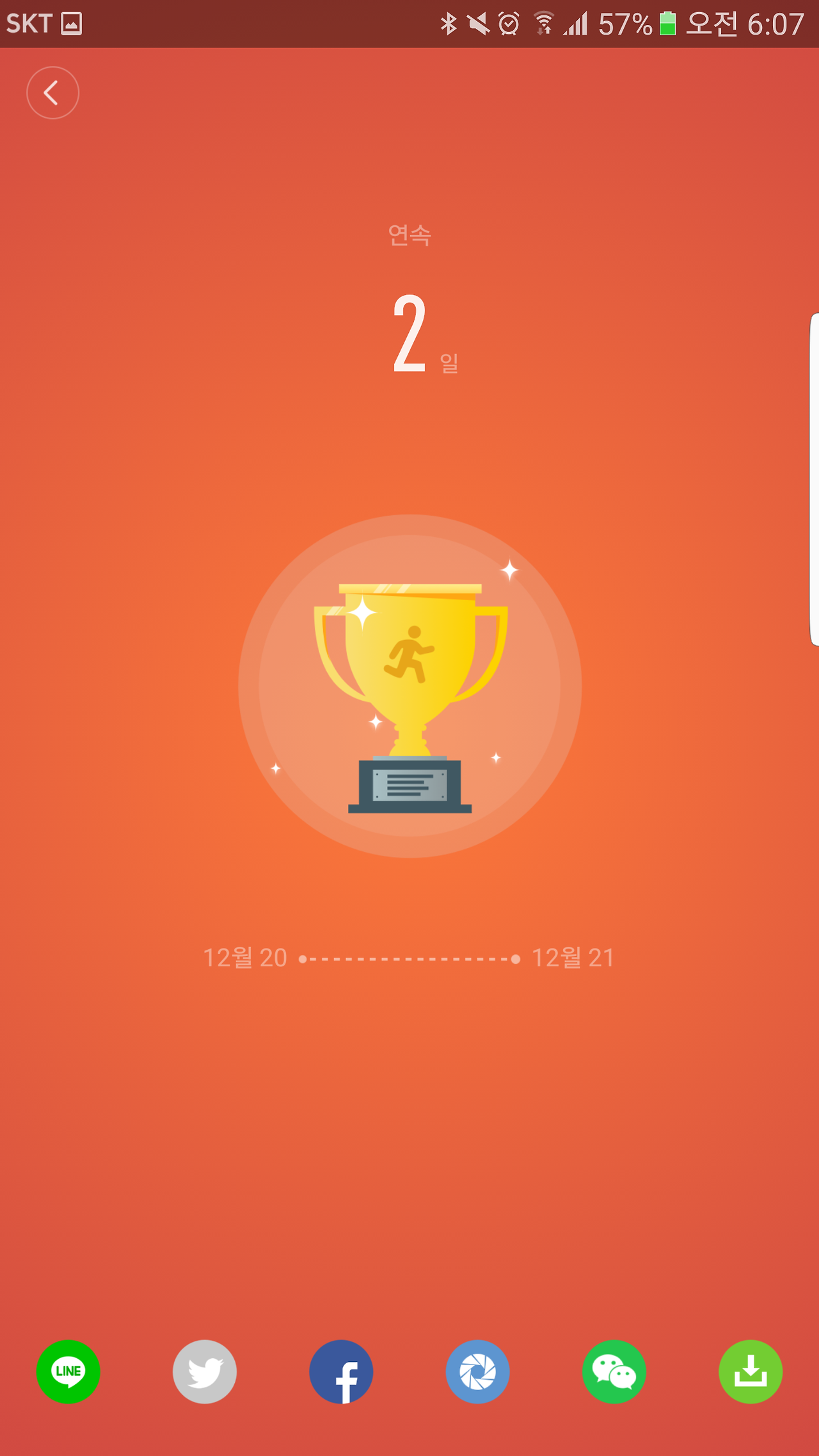Save the achievement image with the download icon

point(751,1372)
